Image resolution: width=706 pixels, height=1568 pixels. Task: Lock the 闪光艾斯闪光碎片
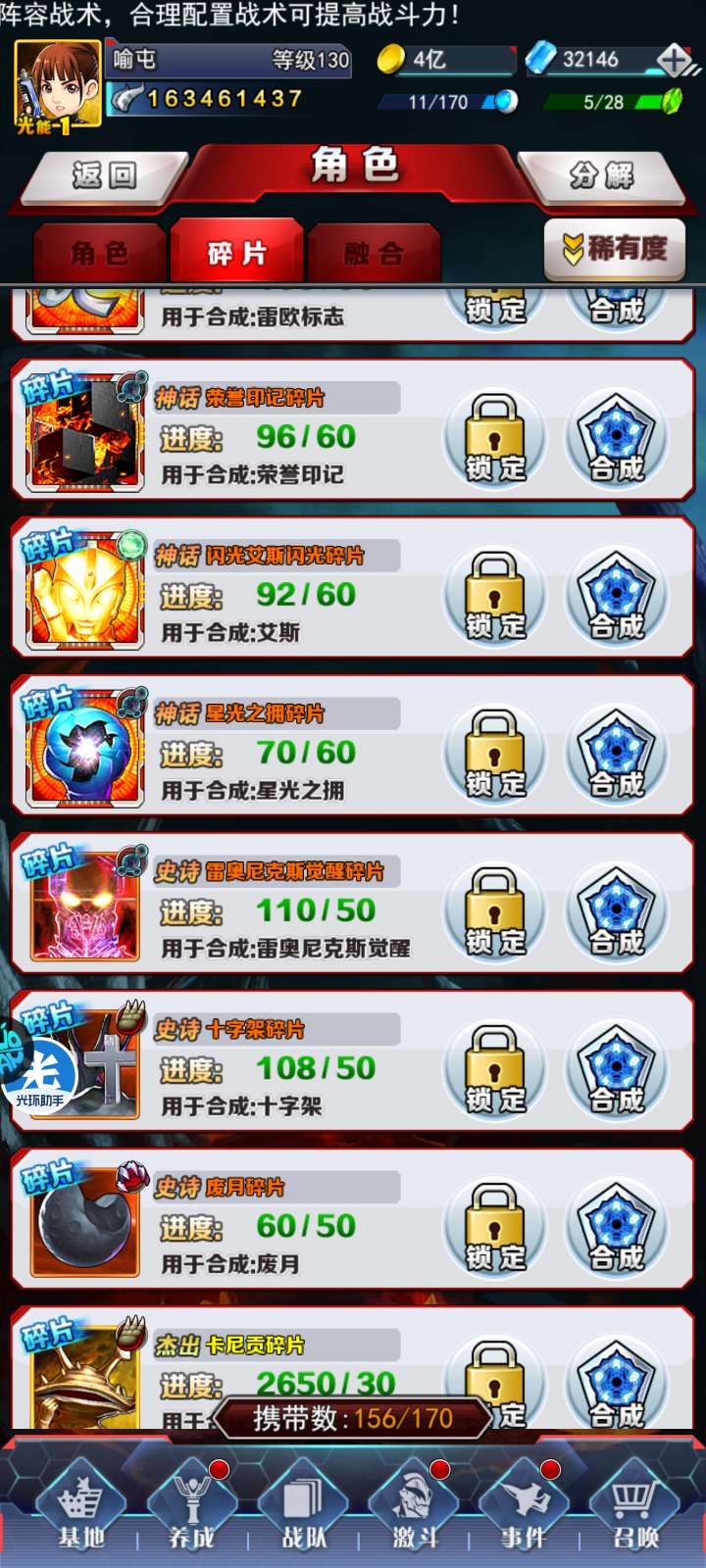[x=495, y=596]
